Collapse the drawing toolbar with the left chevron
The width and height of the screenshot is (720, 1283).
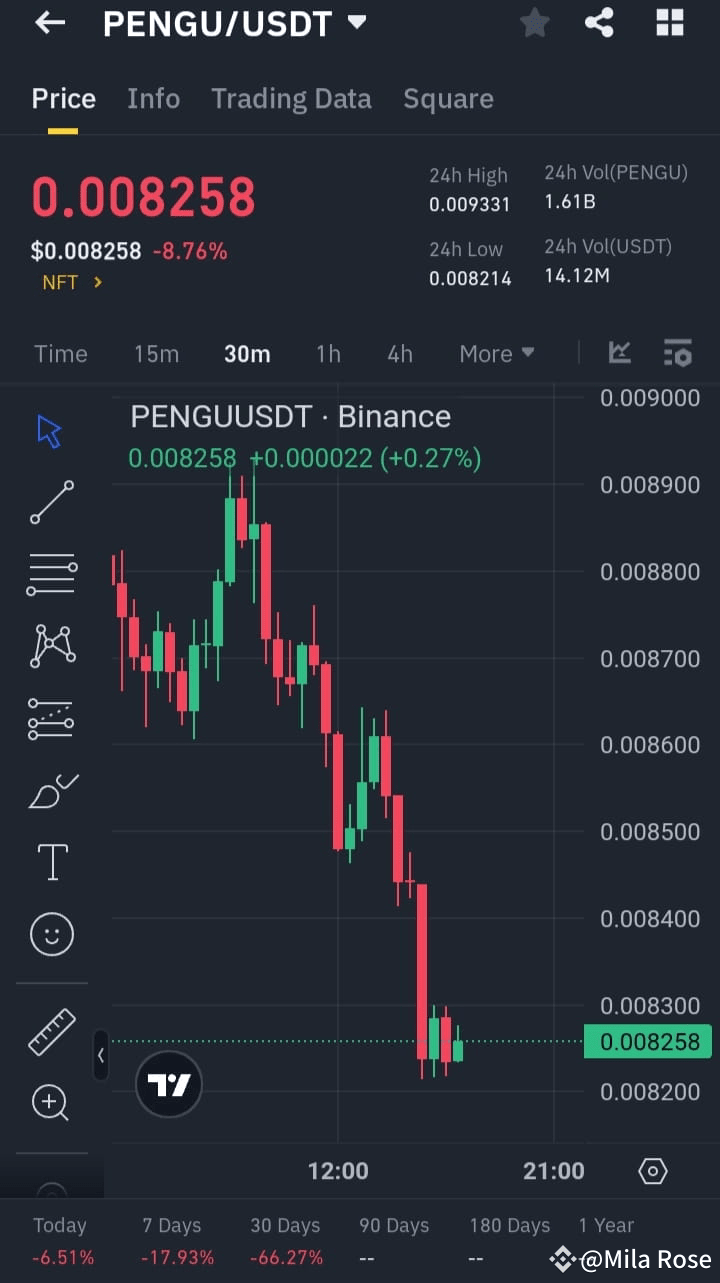point(101,1055)
